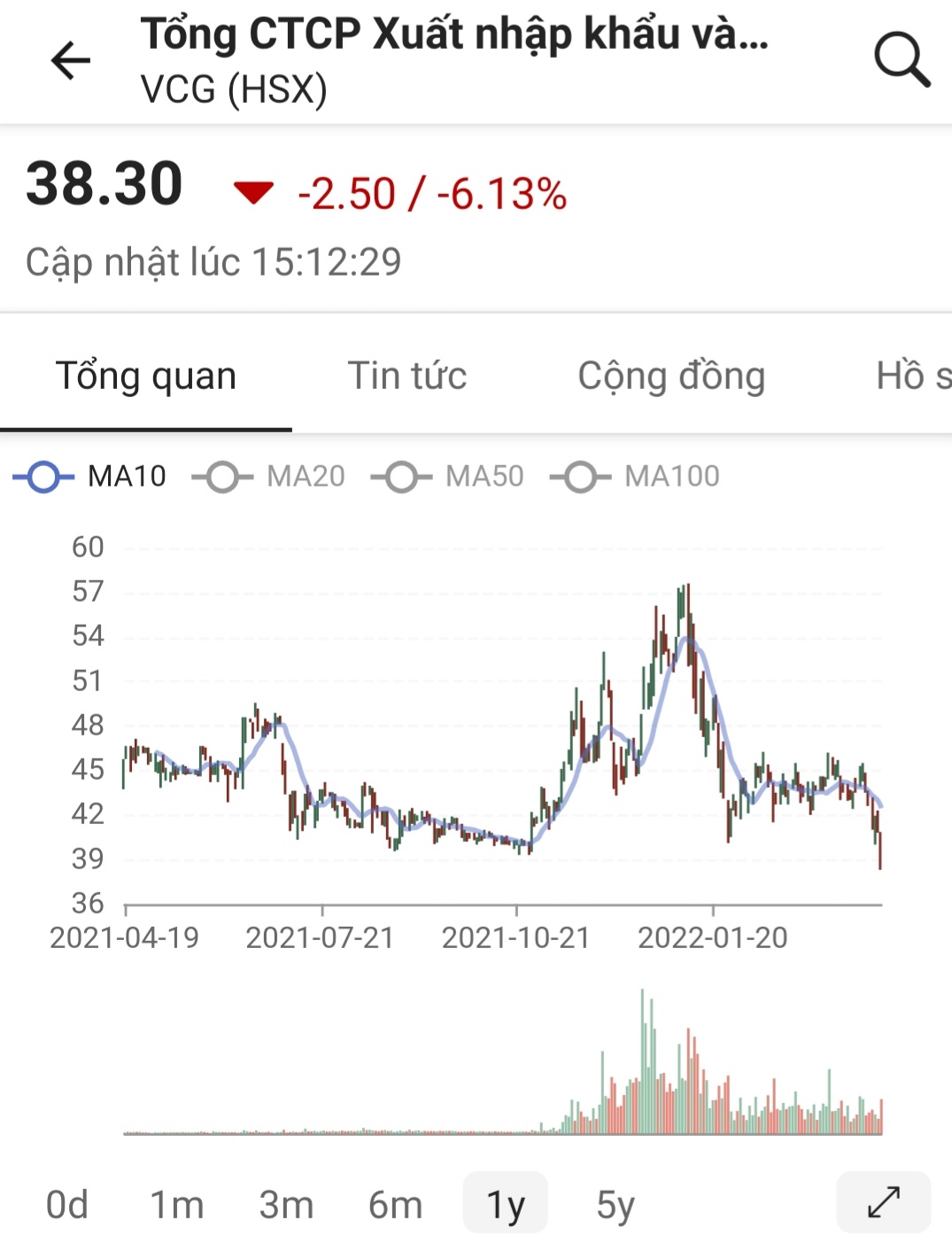Switch to the partially visible Hồ sơ tab

click(912, 376)
